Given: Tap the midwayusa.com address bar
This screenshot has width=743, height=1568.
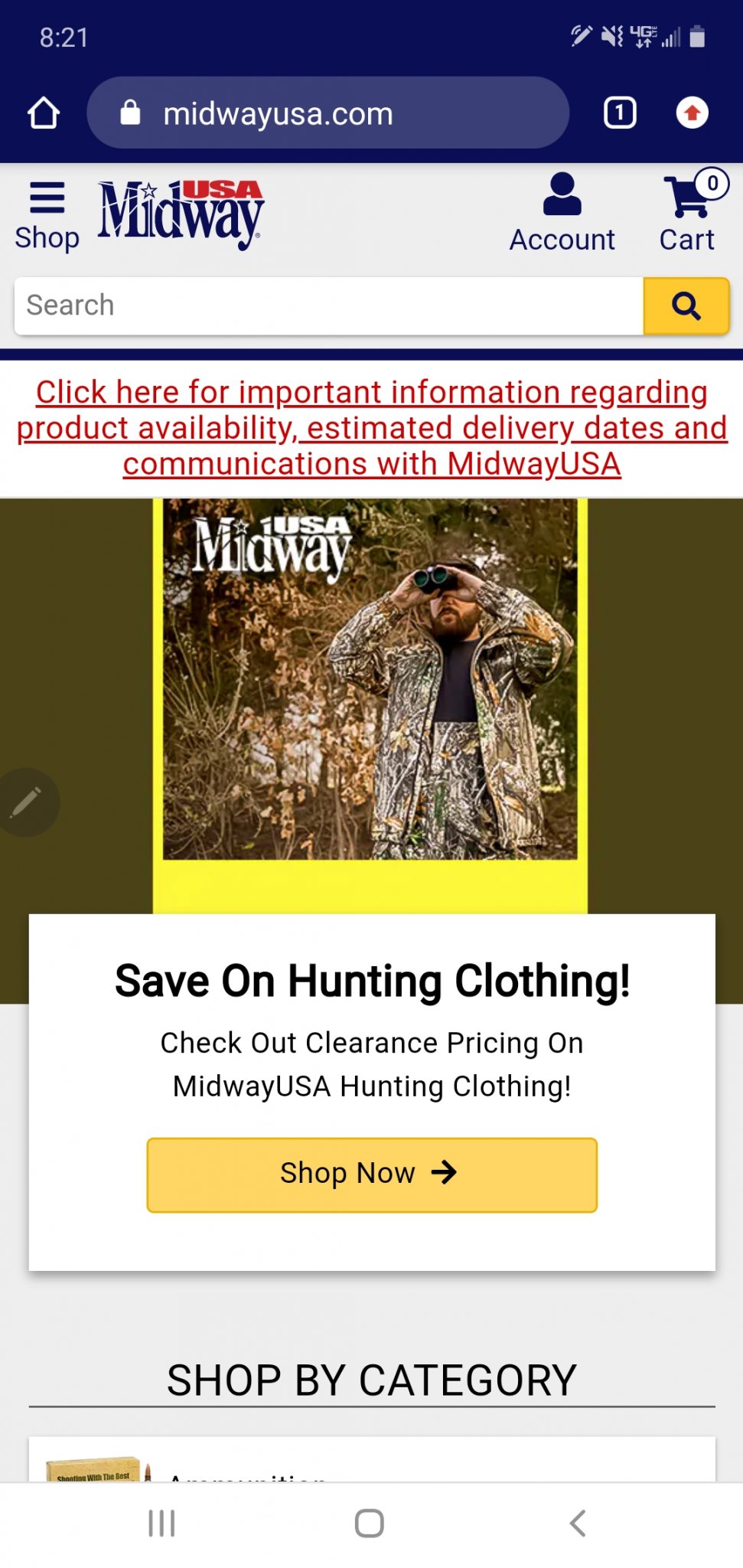Looking at the screenshot, I should [x=328, y=113].
